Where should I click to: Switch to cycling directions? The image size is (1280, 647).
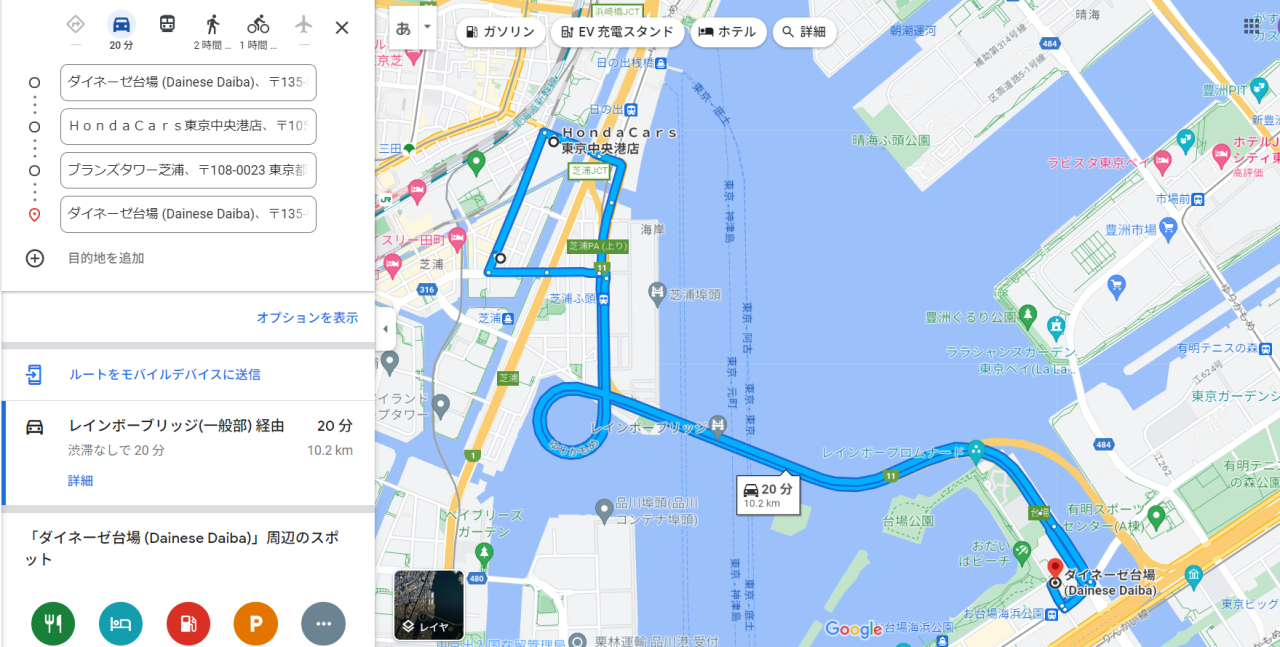point(258,25)
